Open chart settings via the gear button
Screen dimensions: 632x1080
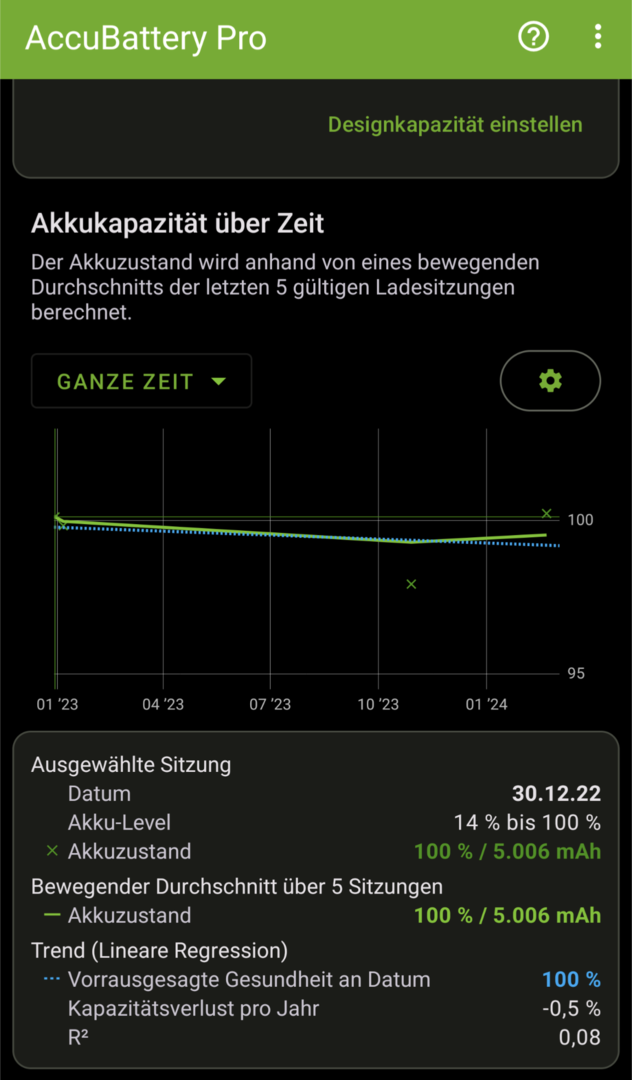click(550, 381)
